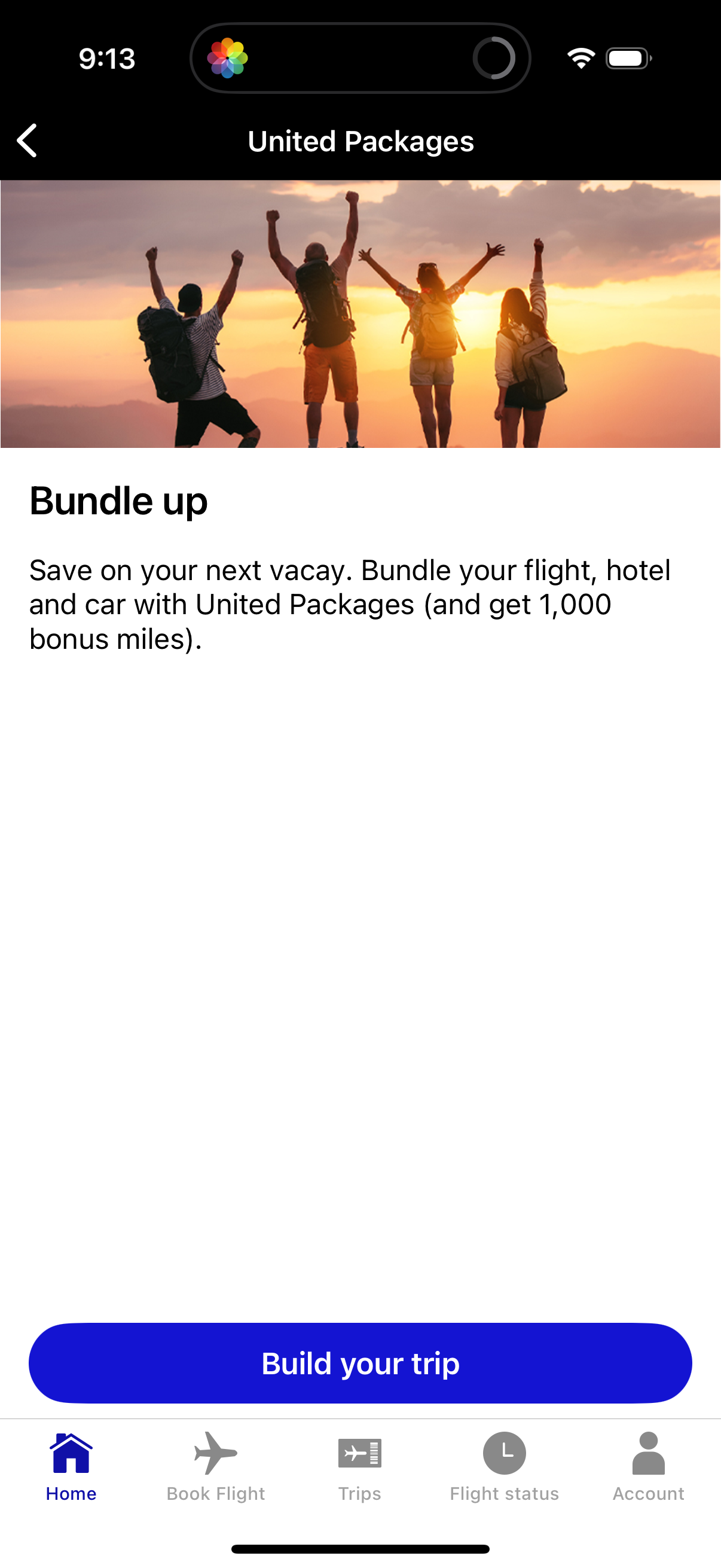The width and height of the screenshot is (721, 1568).
Task: Open Account via the person silhouette icon
Action: [x=648, y=1451]
